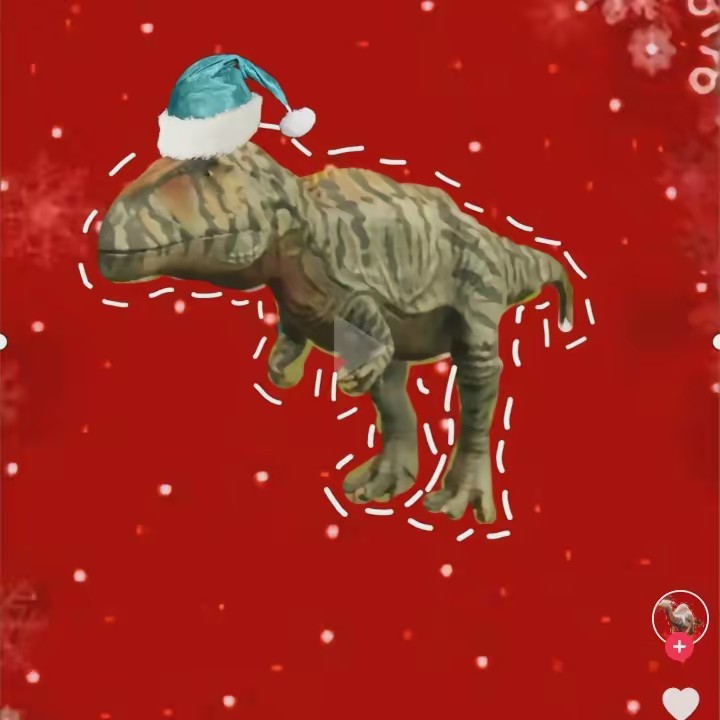Viewport: 720px width, 720px height.
Task: Resume the paused video
Action: (x=357, y=346)
